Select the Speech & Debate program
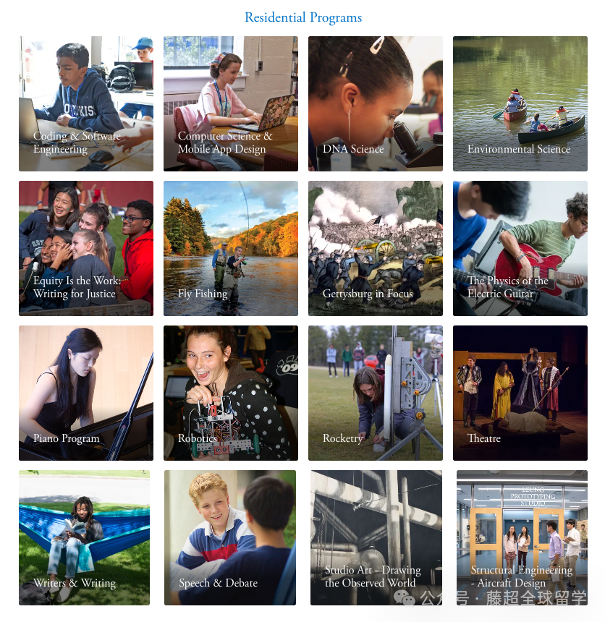 click(x=230, y=537)
